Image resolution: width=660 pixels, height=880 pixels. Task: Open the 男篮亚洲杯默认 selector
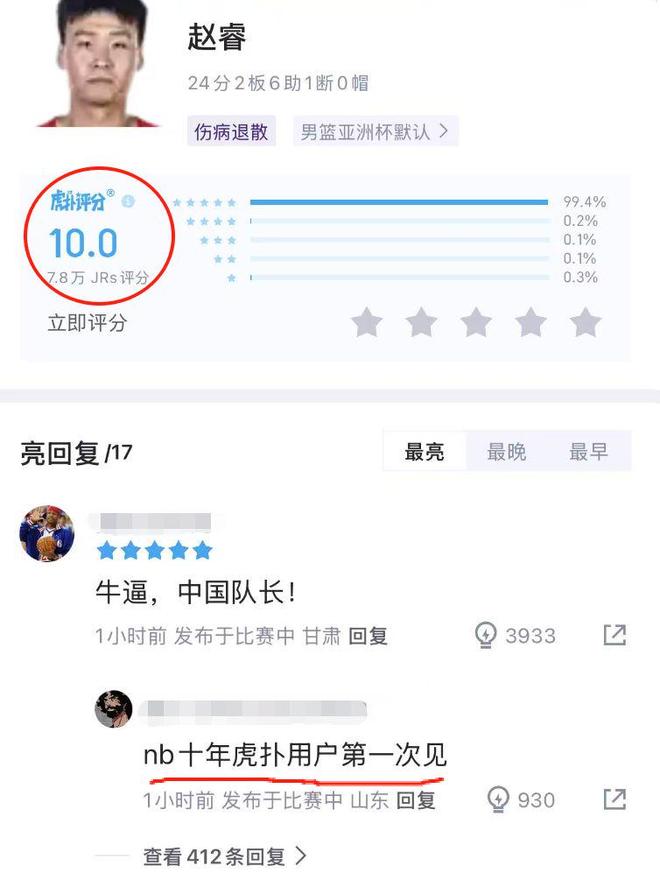coord(375,131)
